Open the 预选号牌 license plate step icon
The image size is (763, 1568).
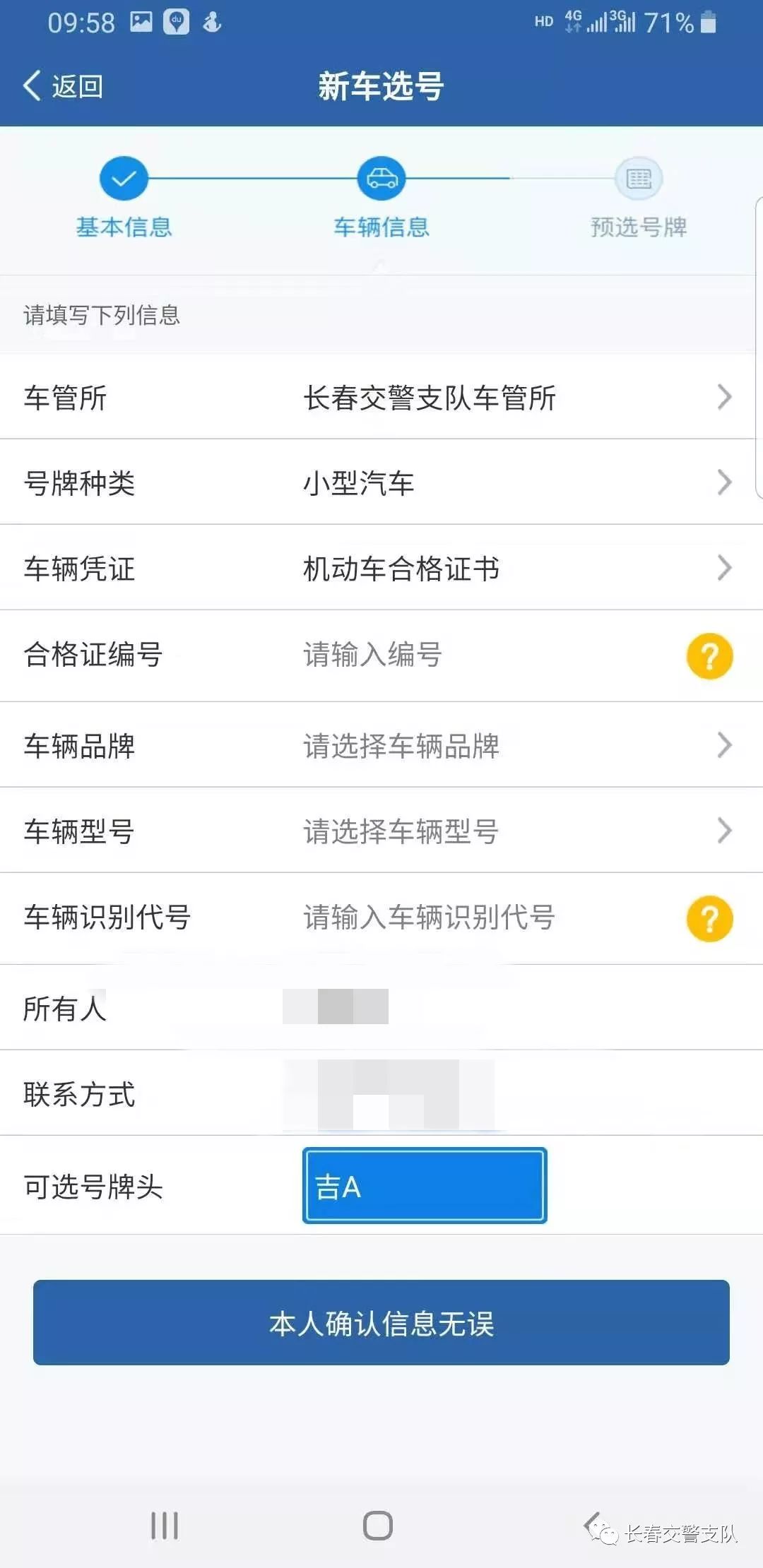pyautogui.click(x=639, y=179)
